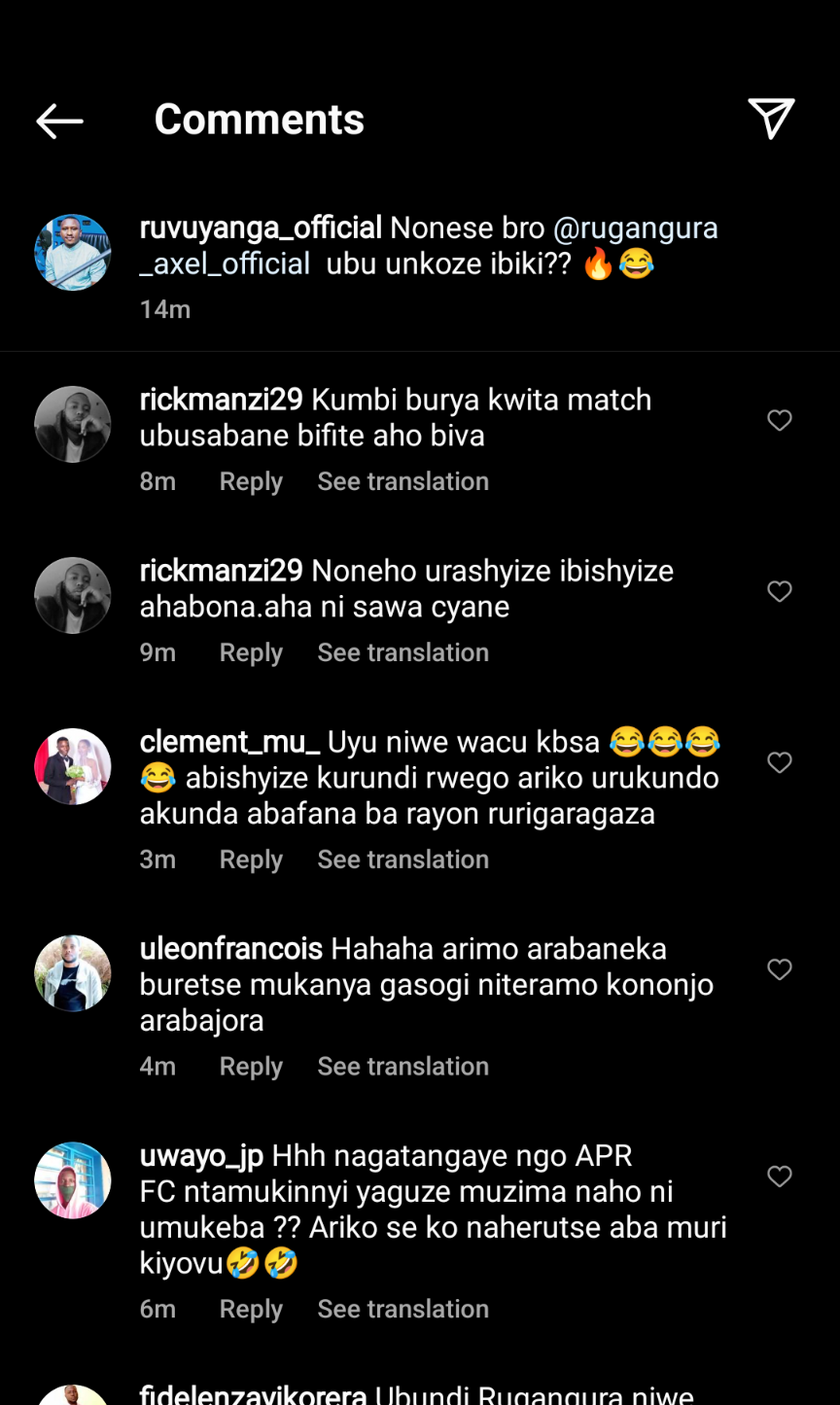See the translation of rickmanzi29's 9m comment
The height and width of the screenshot is (1405, 840).
point(402,652)
